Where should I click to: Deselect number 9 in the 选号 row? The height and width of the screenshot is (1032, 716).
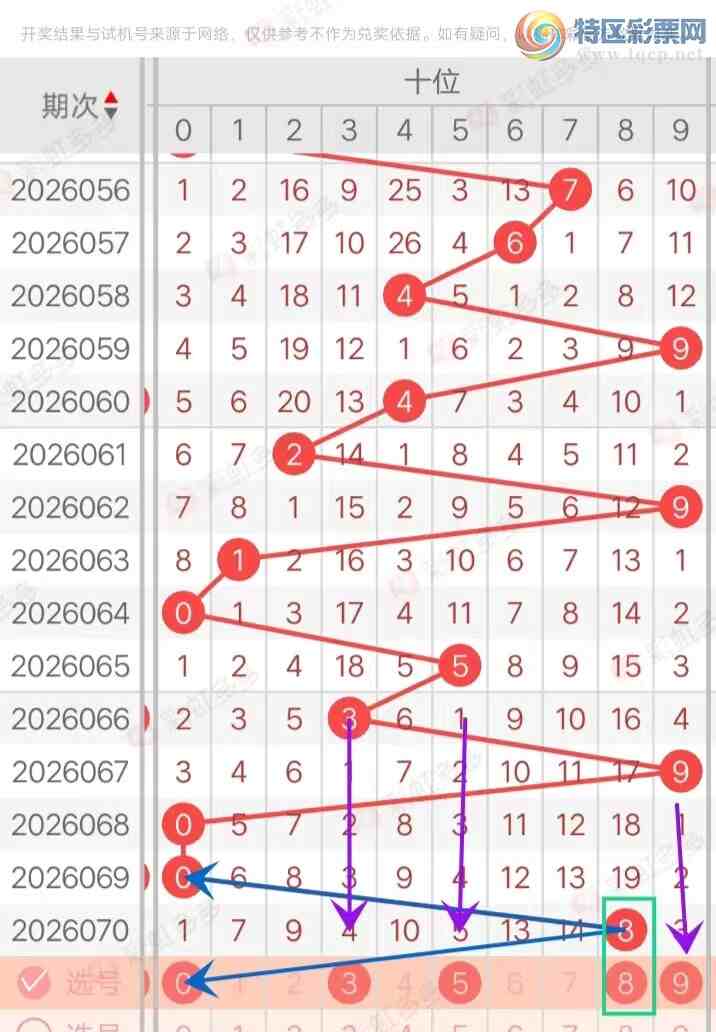681,983
